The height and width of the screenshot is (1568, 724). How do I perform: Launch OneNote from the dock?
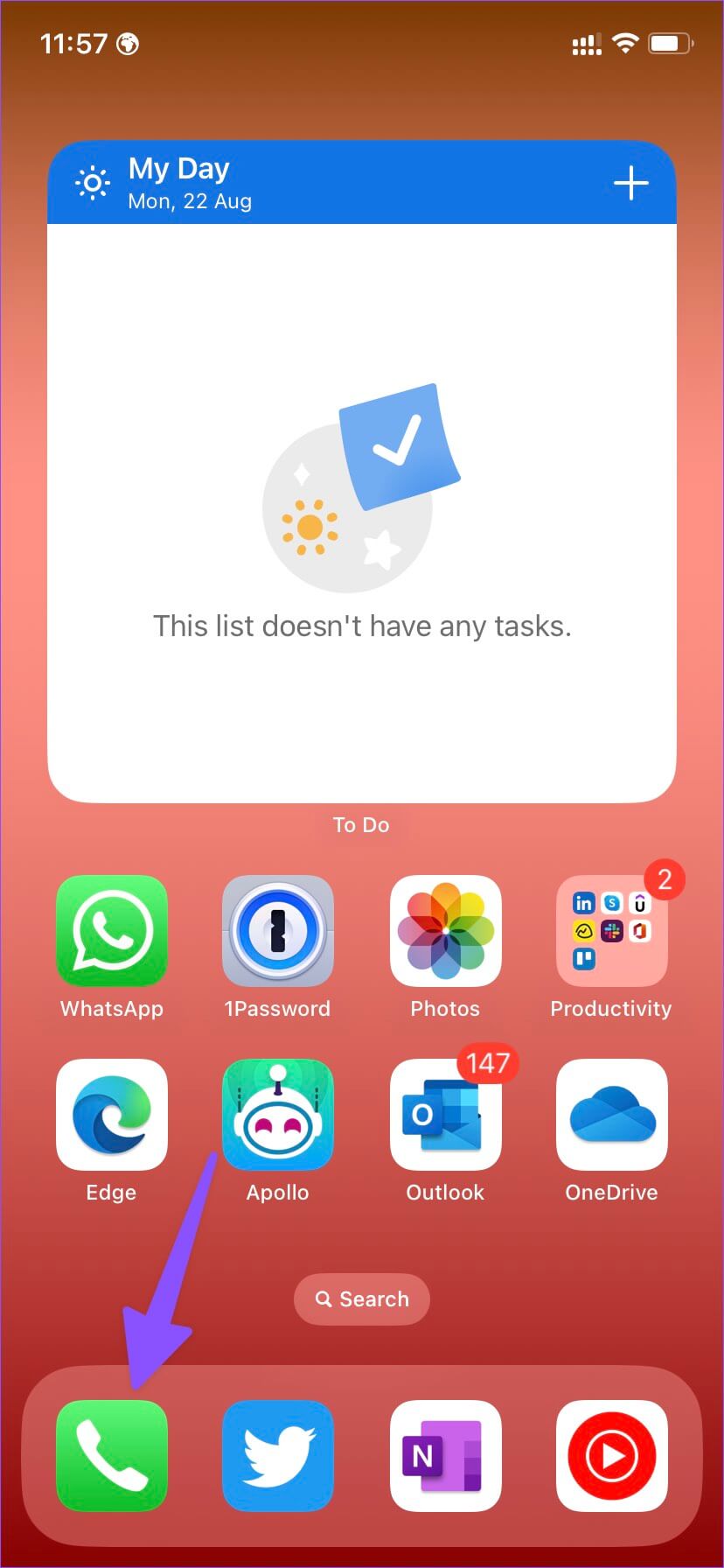tap(445, 1456)
